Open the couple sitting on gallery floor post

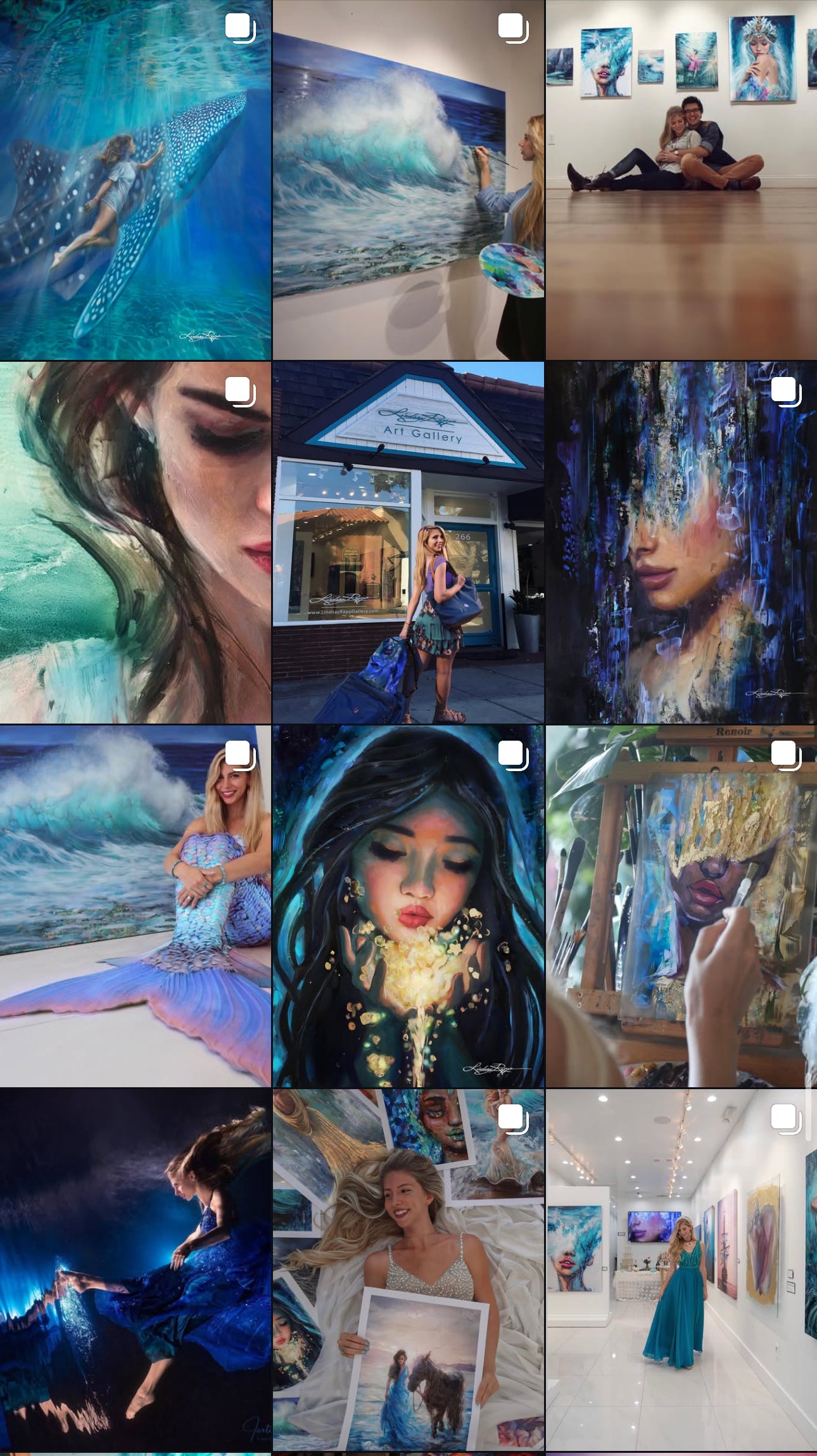click(x=681, y=180)
